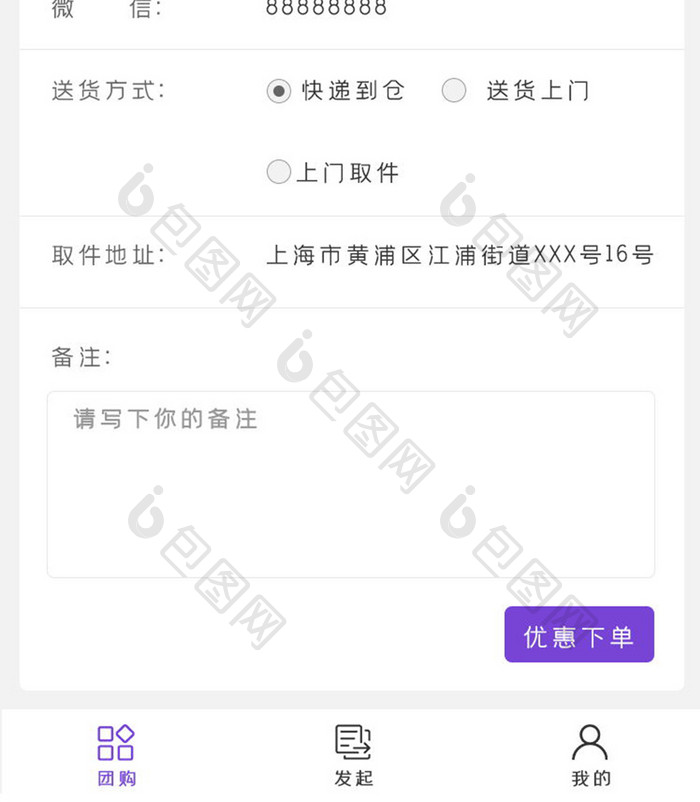Select the 快递到仓 delivery option
The width and height of the screenshot is (700, 802).
click(278, 91)
